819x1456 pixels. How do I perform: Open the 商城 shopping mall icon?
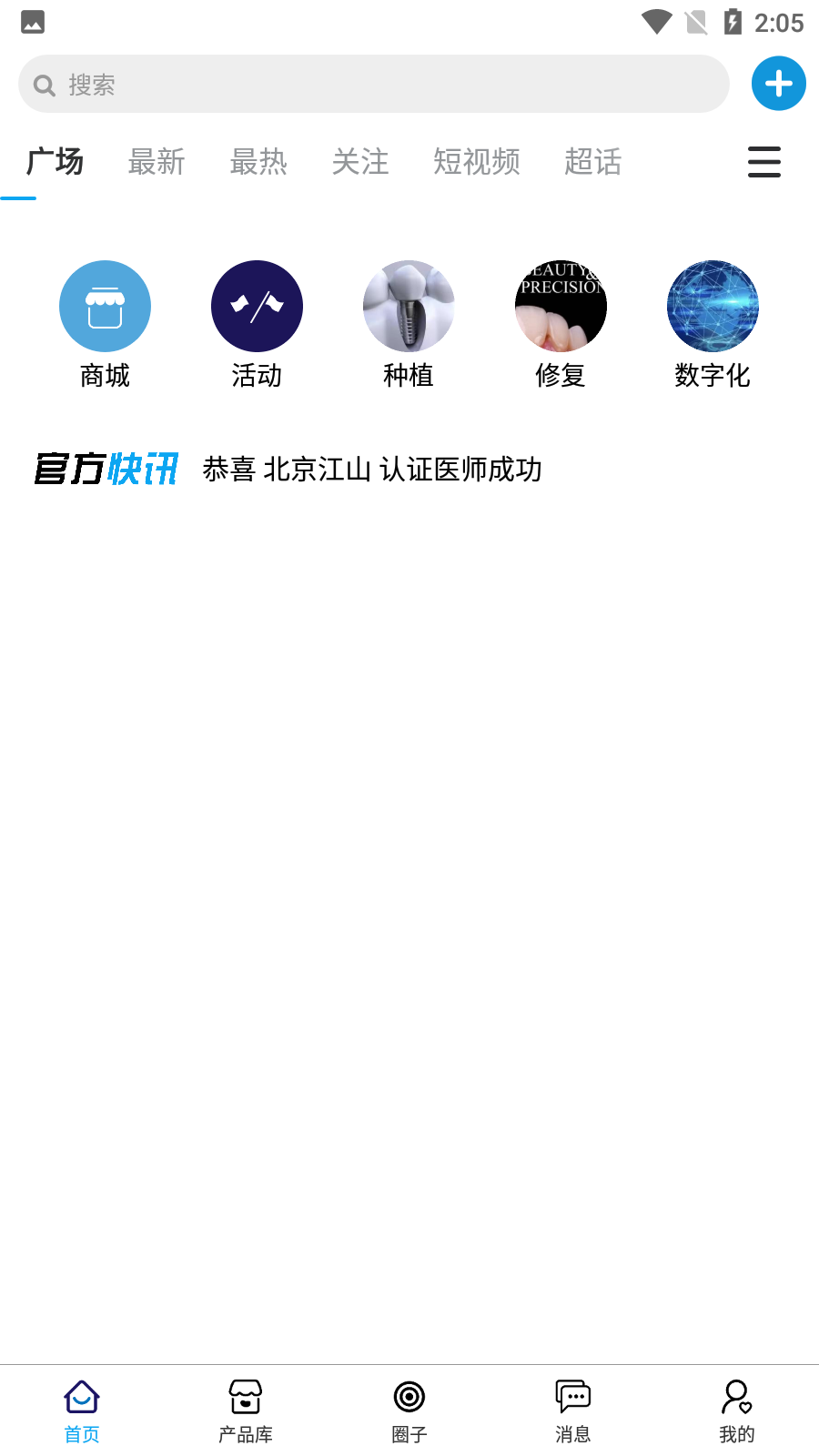click(105, 307)
